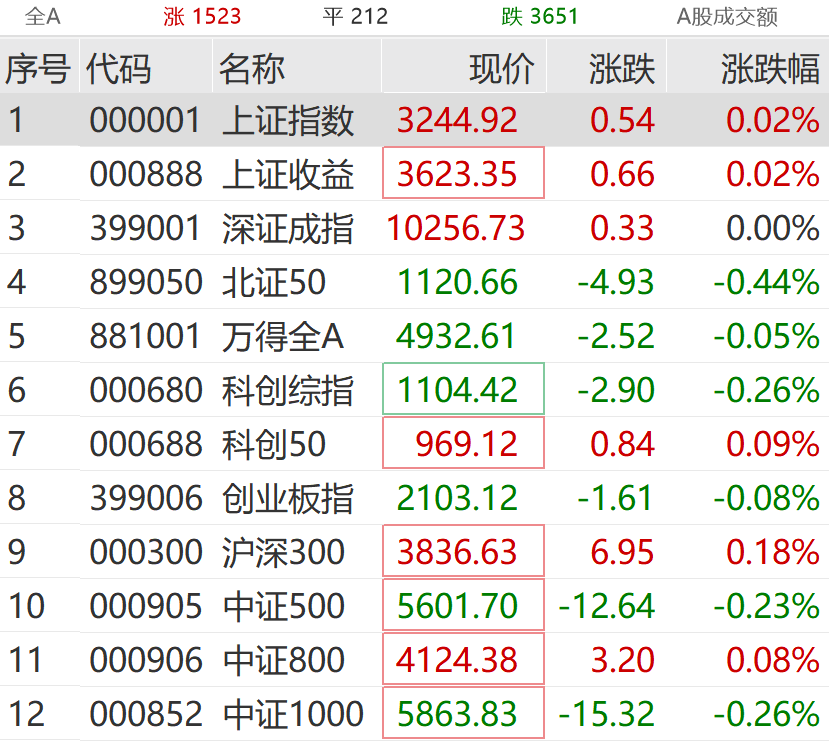Select the 创业板指 row

point(288,498)
